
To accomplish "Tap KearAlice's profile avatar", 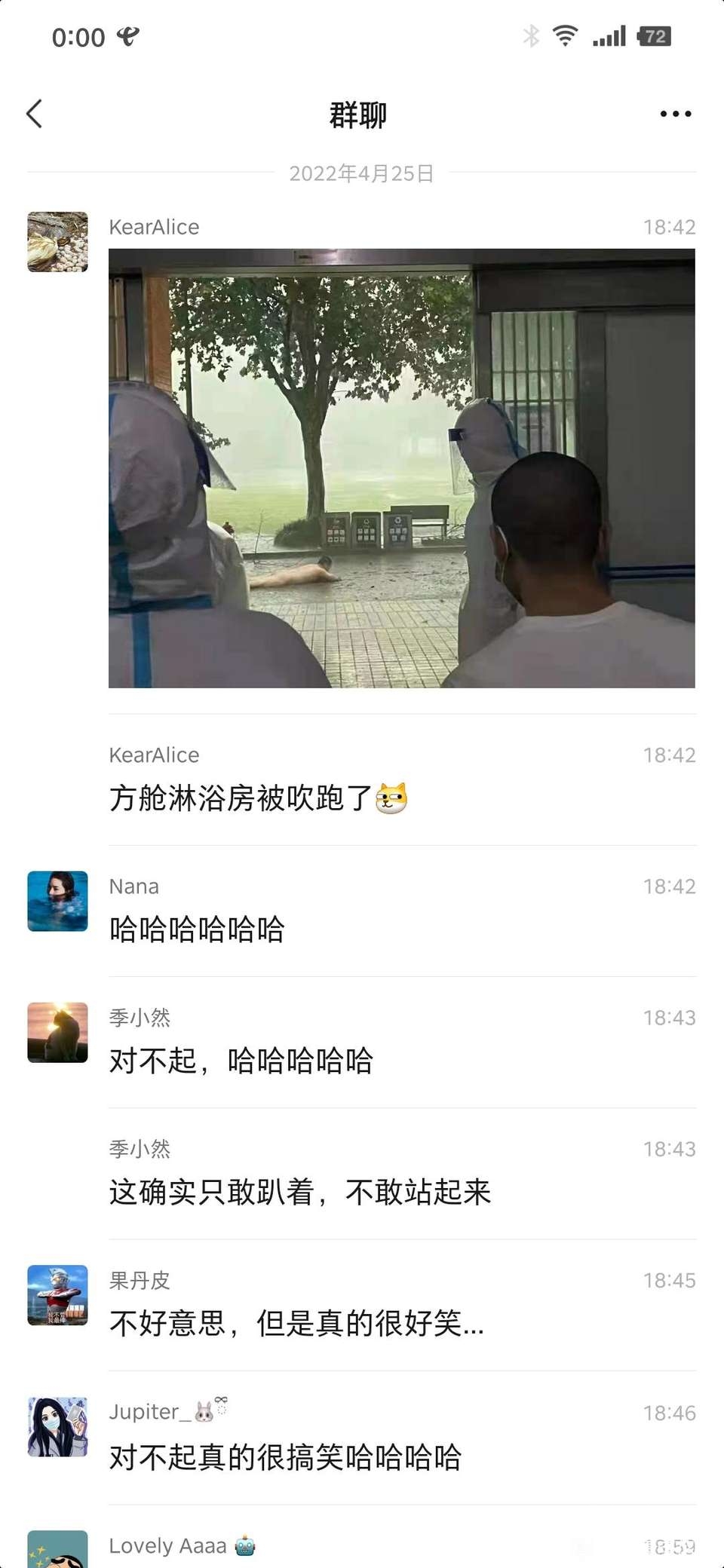I will point(58,242).
